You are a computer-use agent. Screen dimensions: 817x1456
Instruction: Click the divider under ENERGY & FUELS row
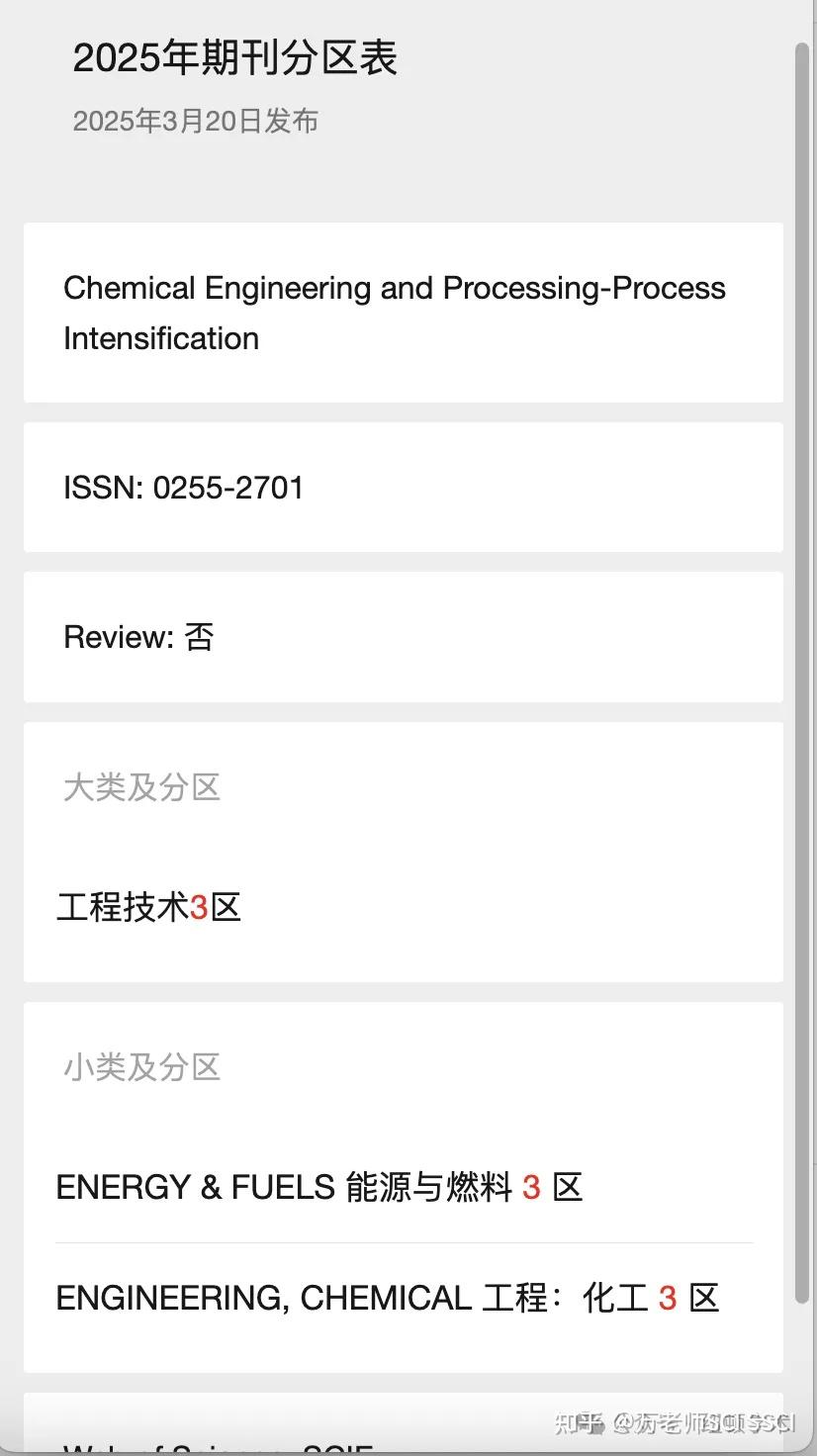[x=404, y=1241]
